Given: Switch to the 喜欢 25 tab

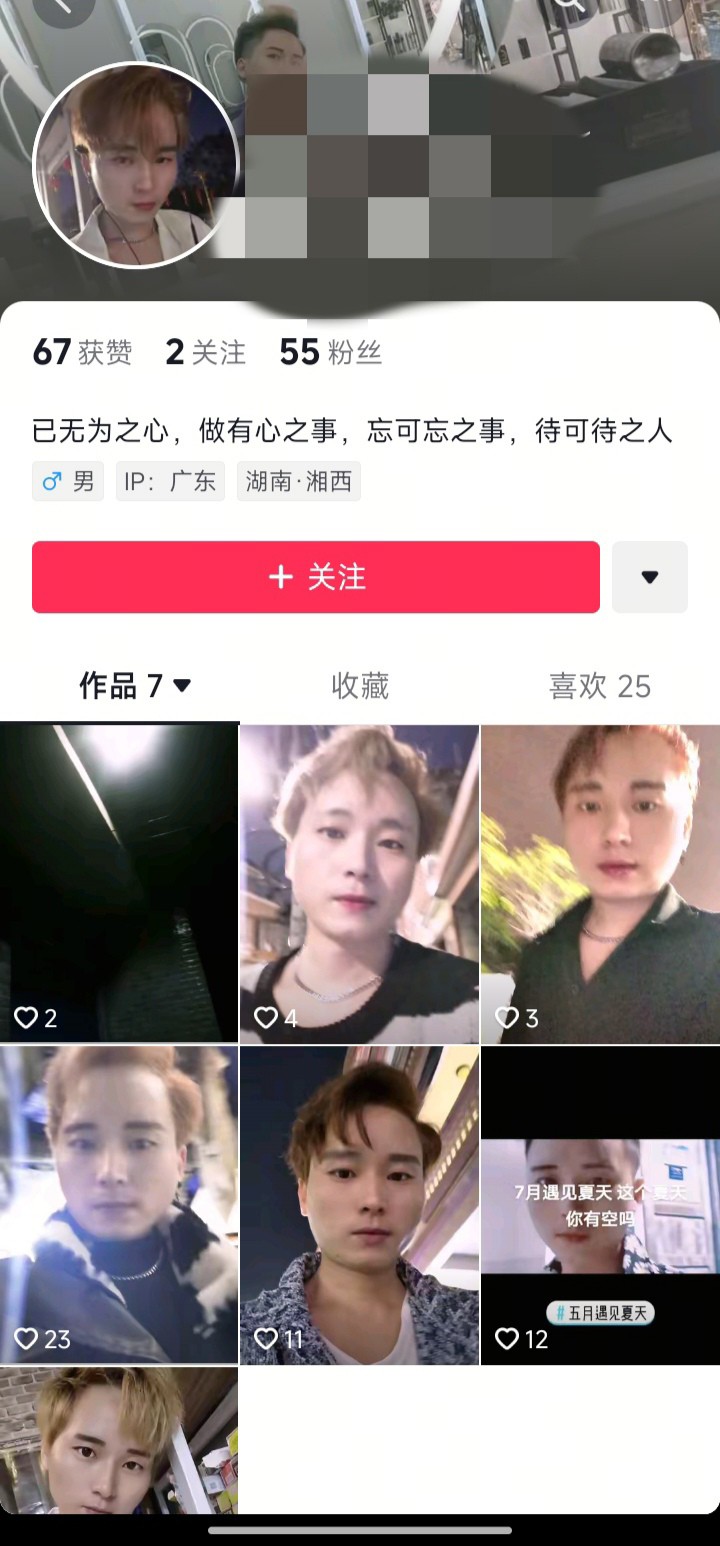Looking at the screenshot, I should [x=599, y=686].
